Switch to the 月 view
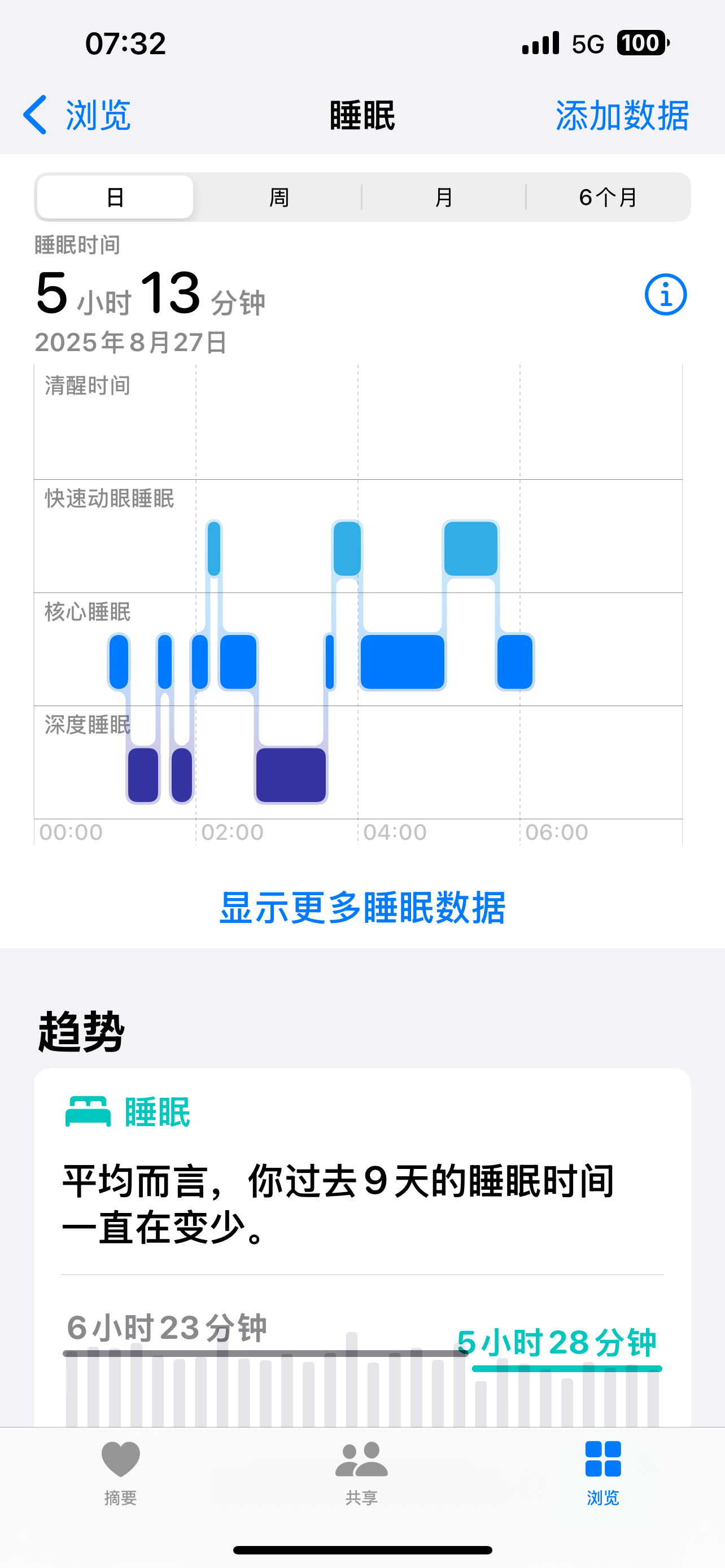 coord(443,197)
